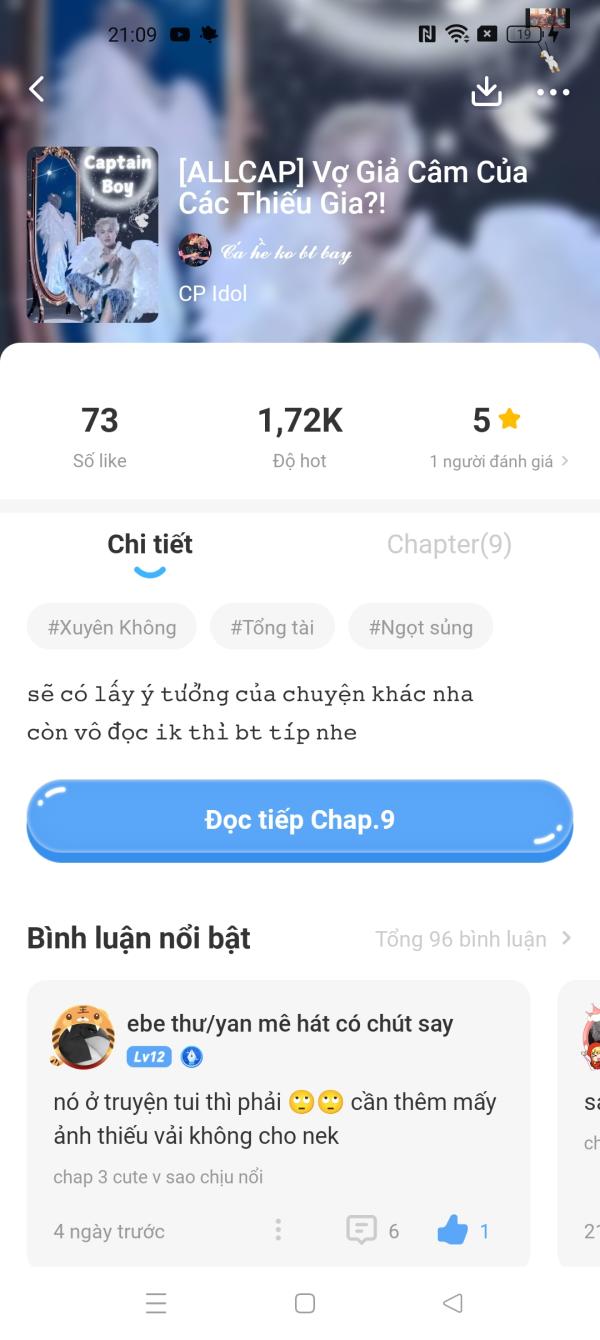Tap the #Tổng tài tag chip
Viewport: 600px width, 1340px height.
pos(272,627)
